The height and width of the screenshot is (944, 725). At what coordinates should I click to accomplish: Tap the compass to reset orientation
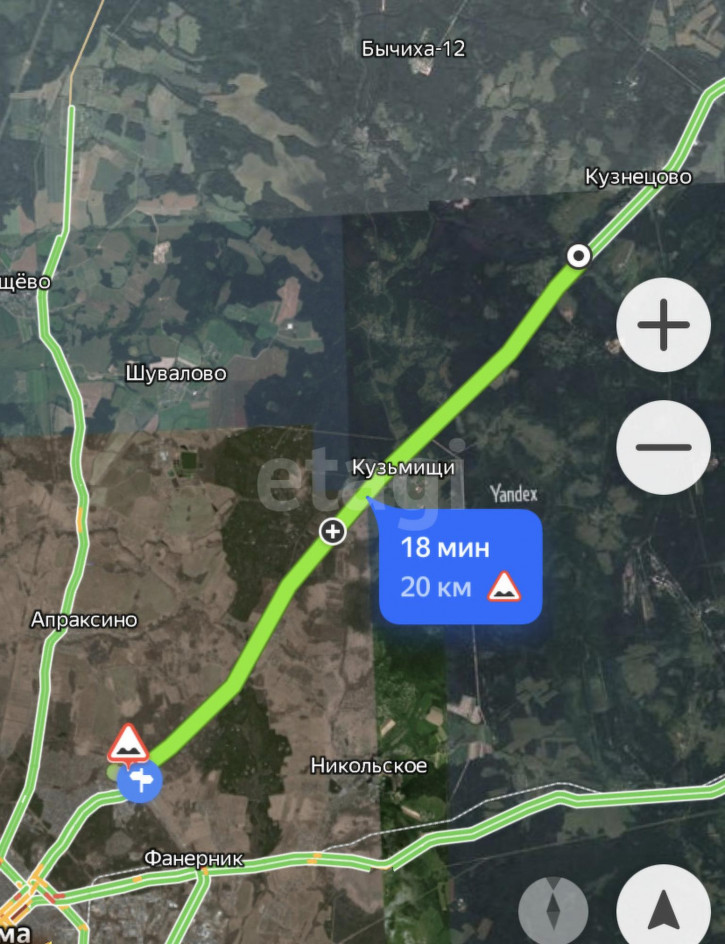point(553,909)
